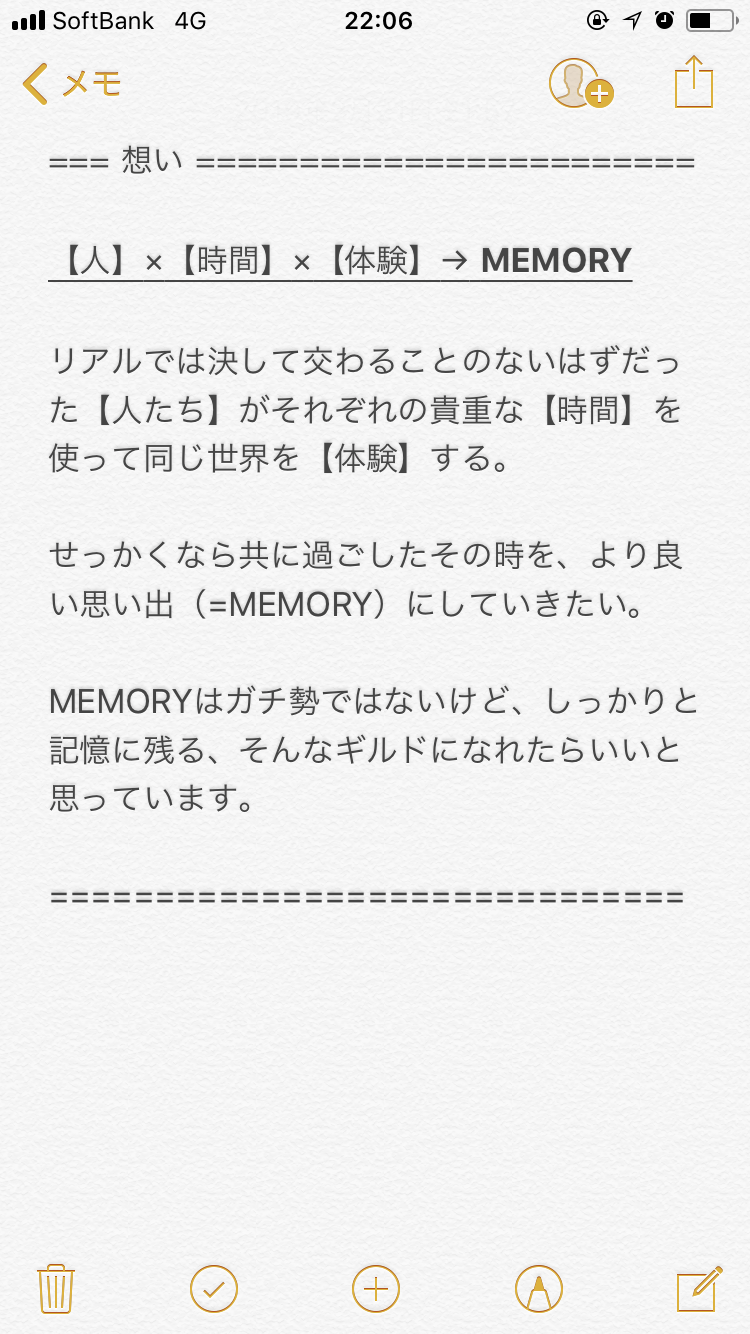Delete this note with the trash icon
The image size is (750, 1334).
(x=55, y=1287)
